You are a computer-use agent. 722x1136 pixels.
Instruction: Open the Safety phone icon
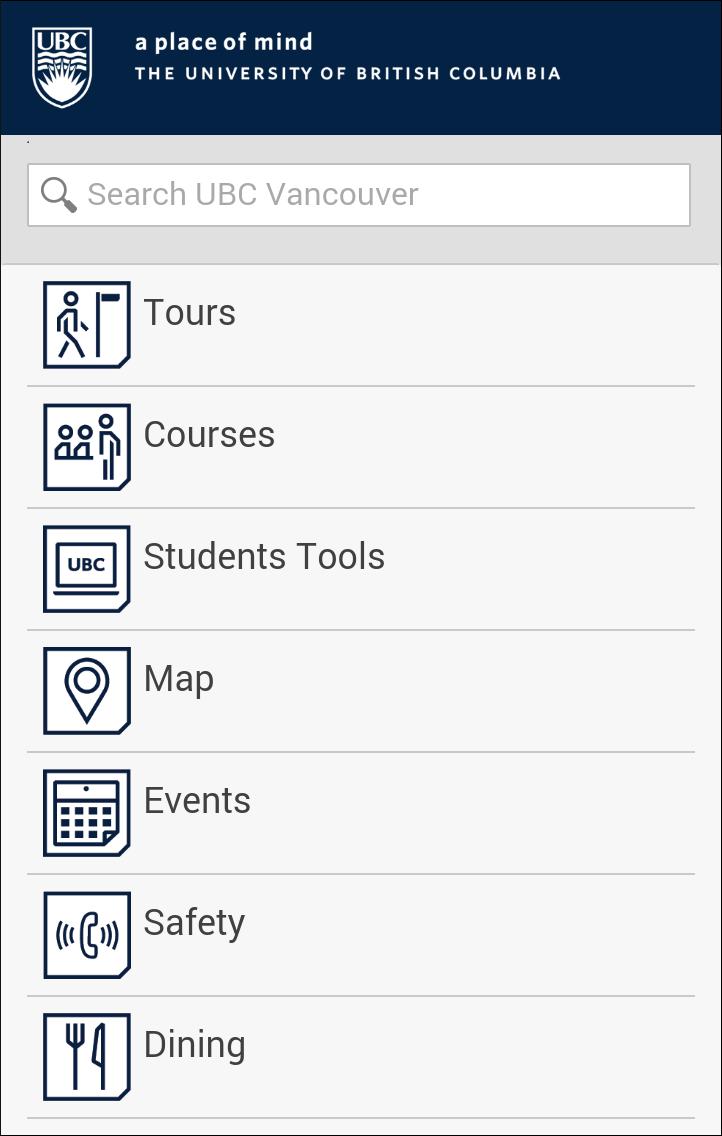tap(87, 934)
